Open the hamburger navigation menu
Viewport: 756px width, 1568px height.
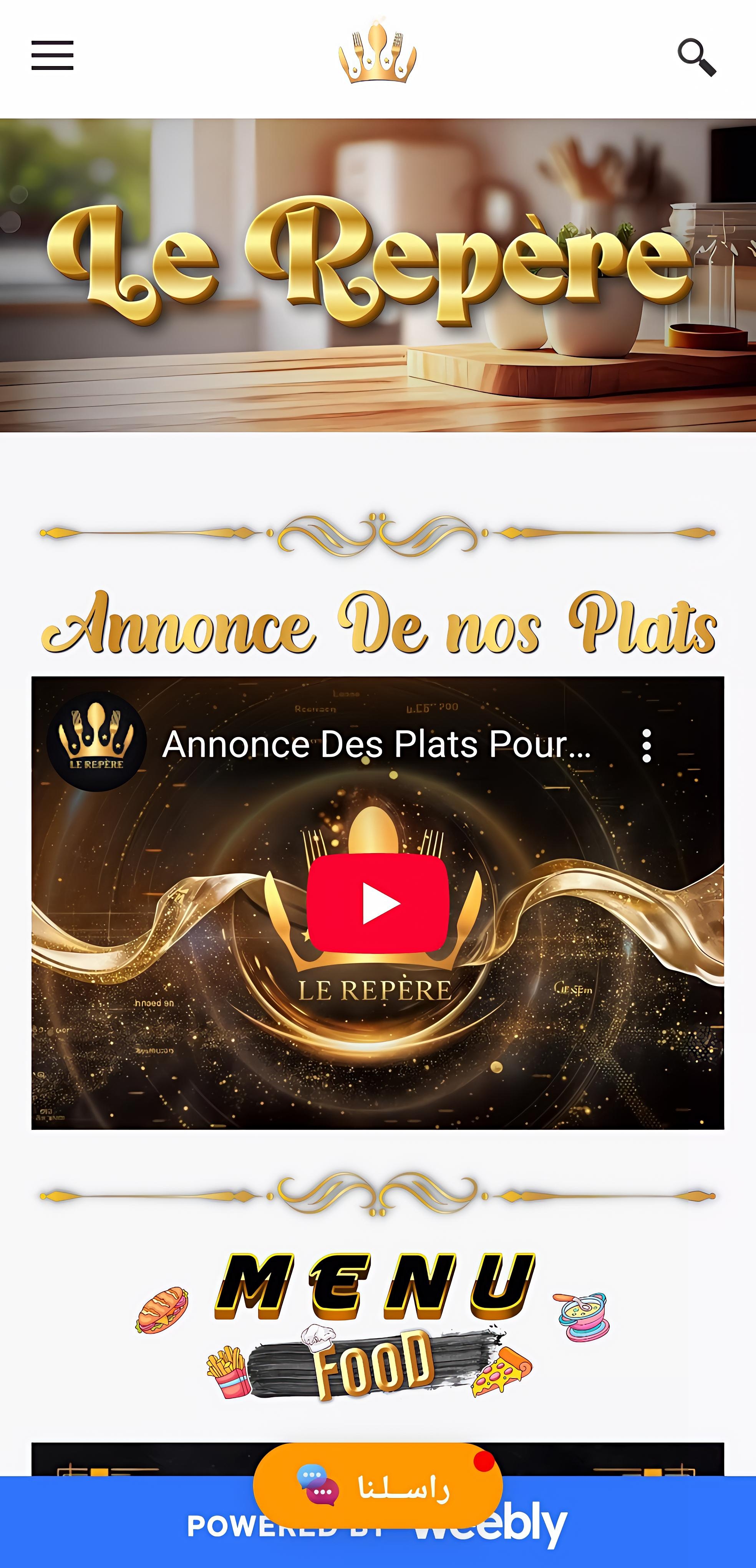click(52, 55)
